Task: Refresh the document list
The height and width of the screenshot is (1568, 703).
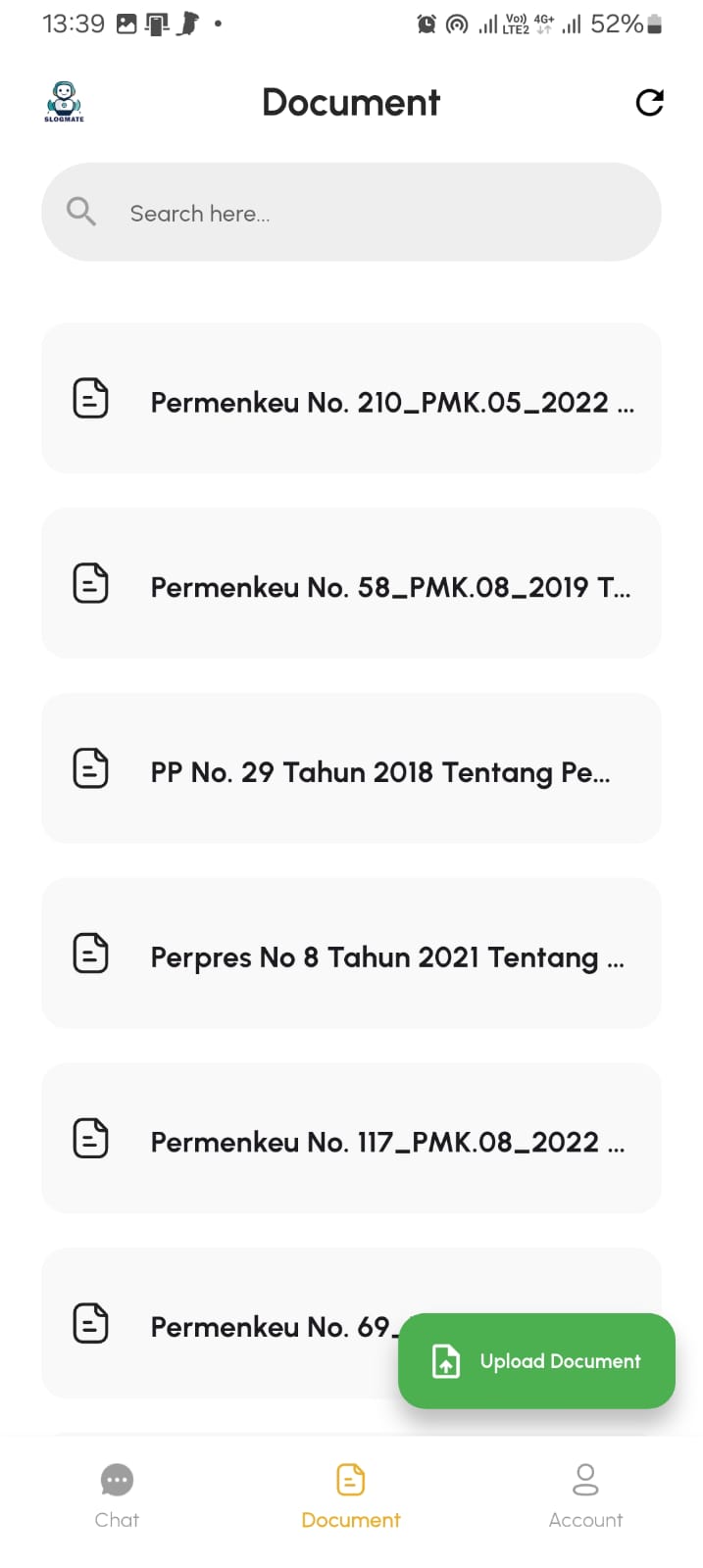Action: click(x=649, y=102)
